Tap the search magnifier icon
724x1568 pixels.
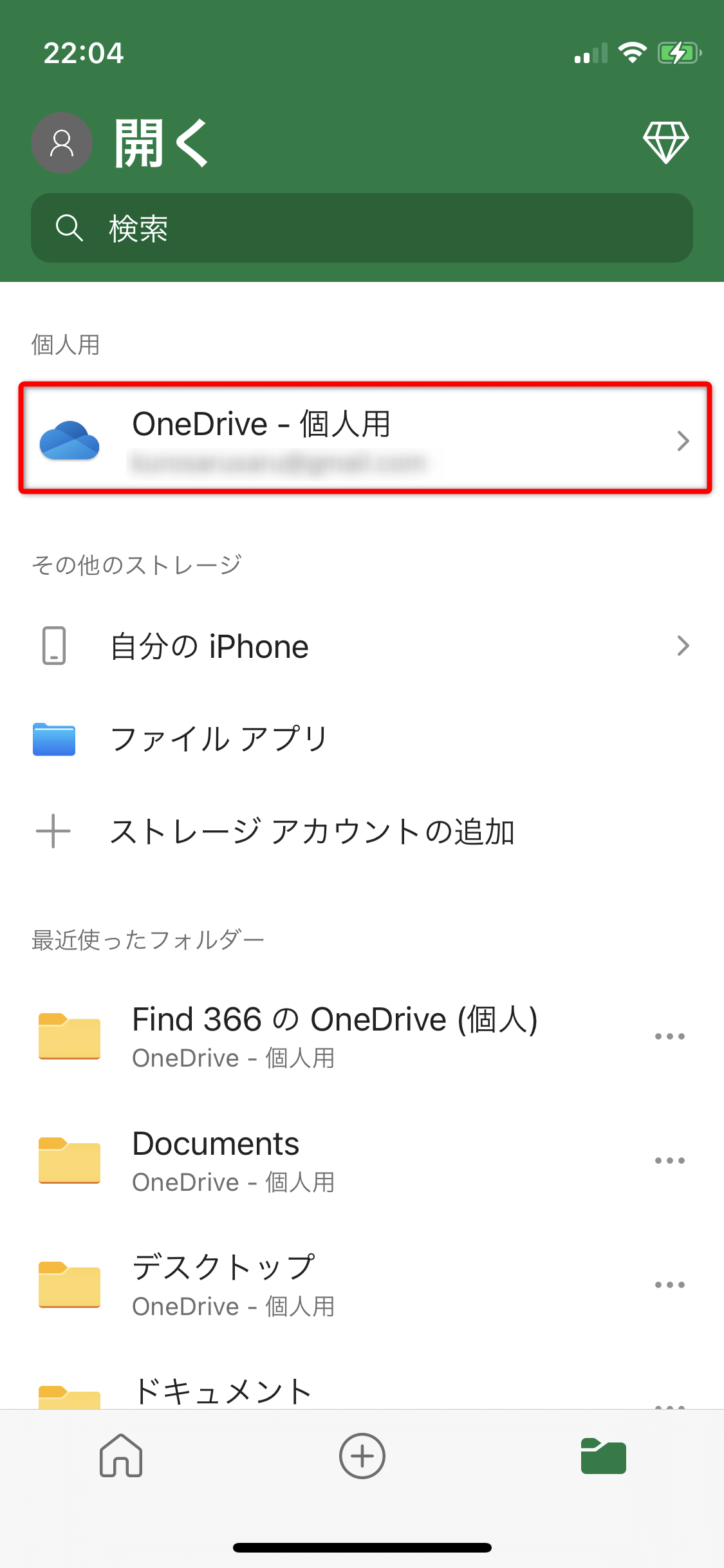click(70, 228)
